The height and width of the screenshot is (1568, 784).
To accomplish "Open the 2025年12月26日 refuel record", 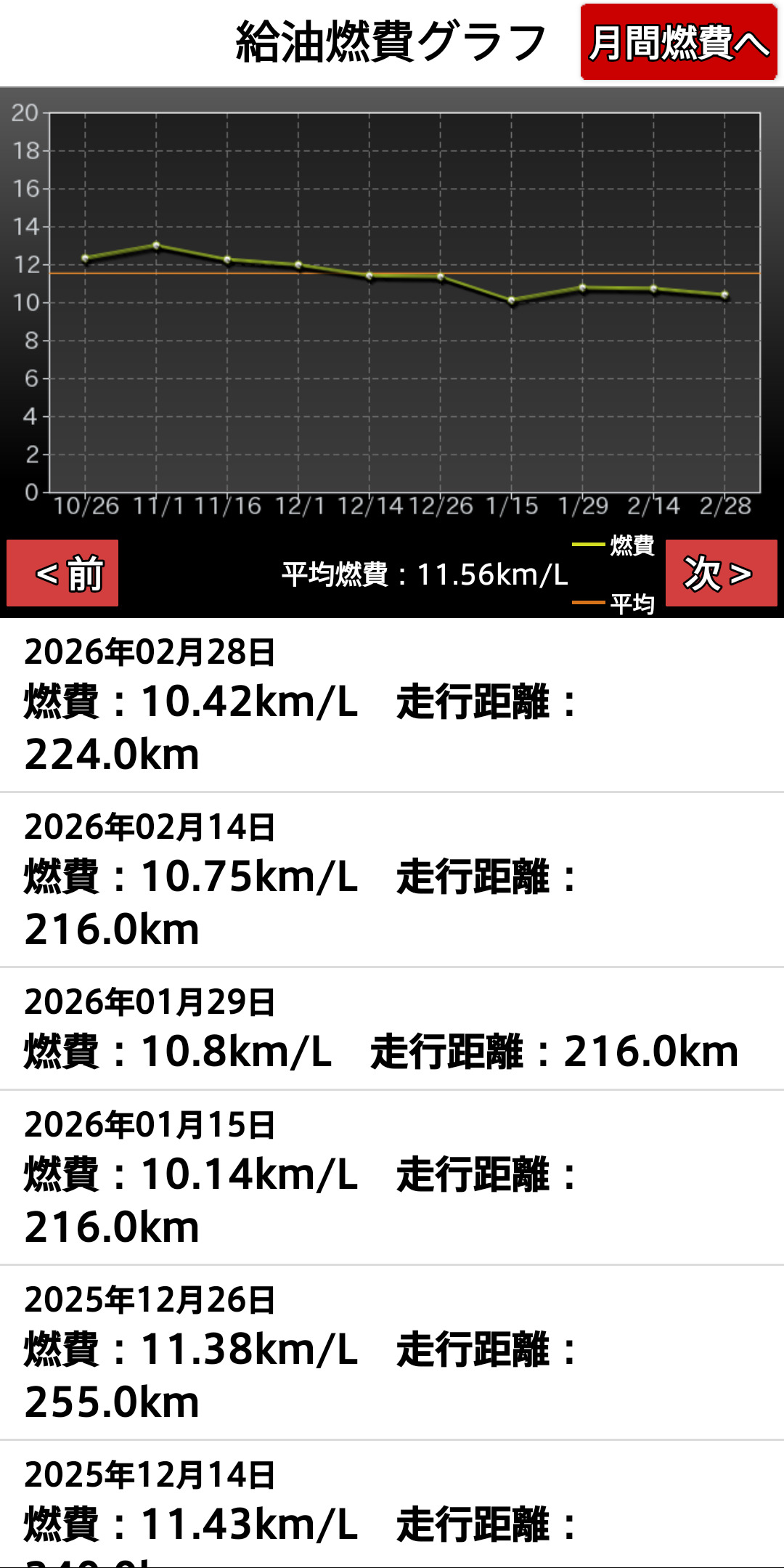I will pyautogui.click(x=392, y=1352).
